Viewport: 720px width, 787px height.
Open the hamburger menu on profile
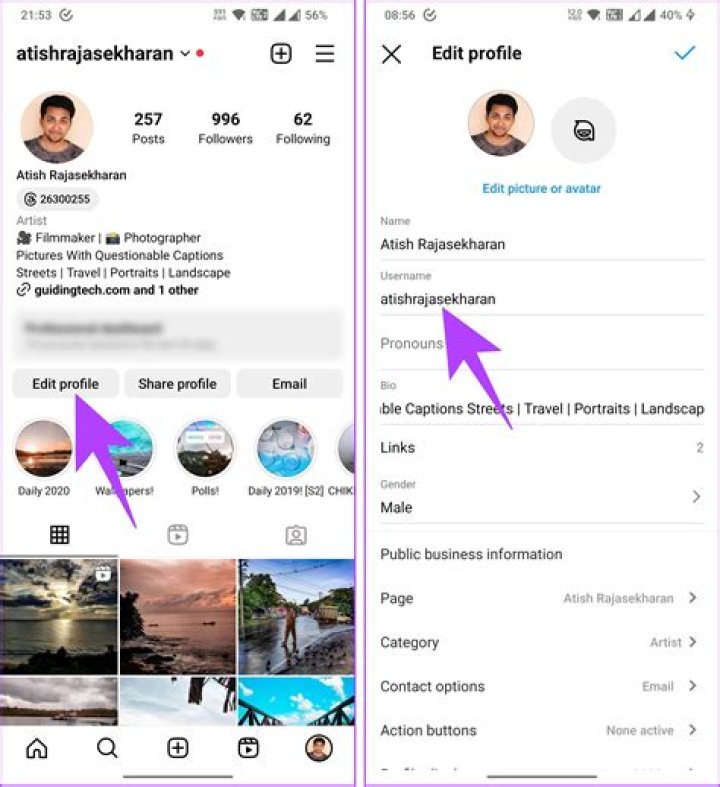click(325, 54)
